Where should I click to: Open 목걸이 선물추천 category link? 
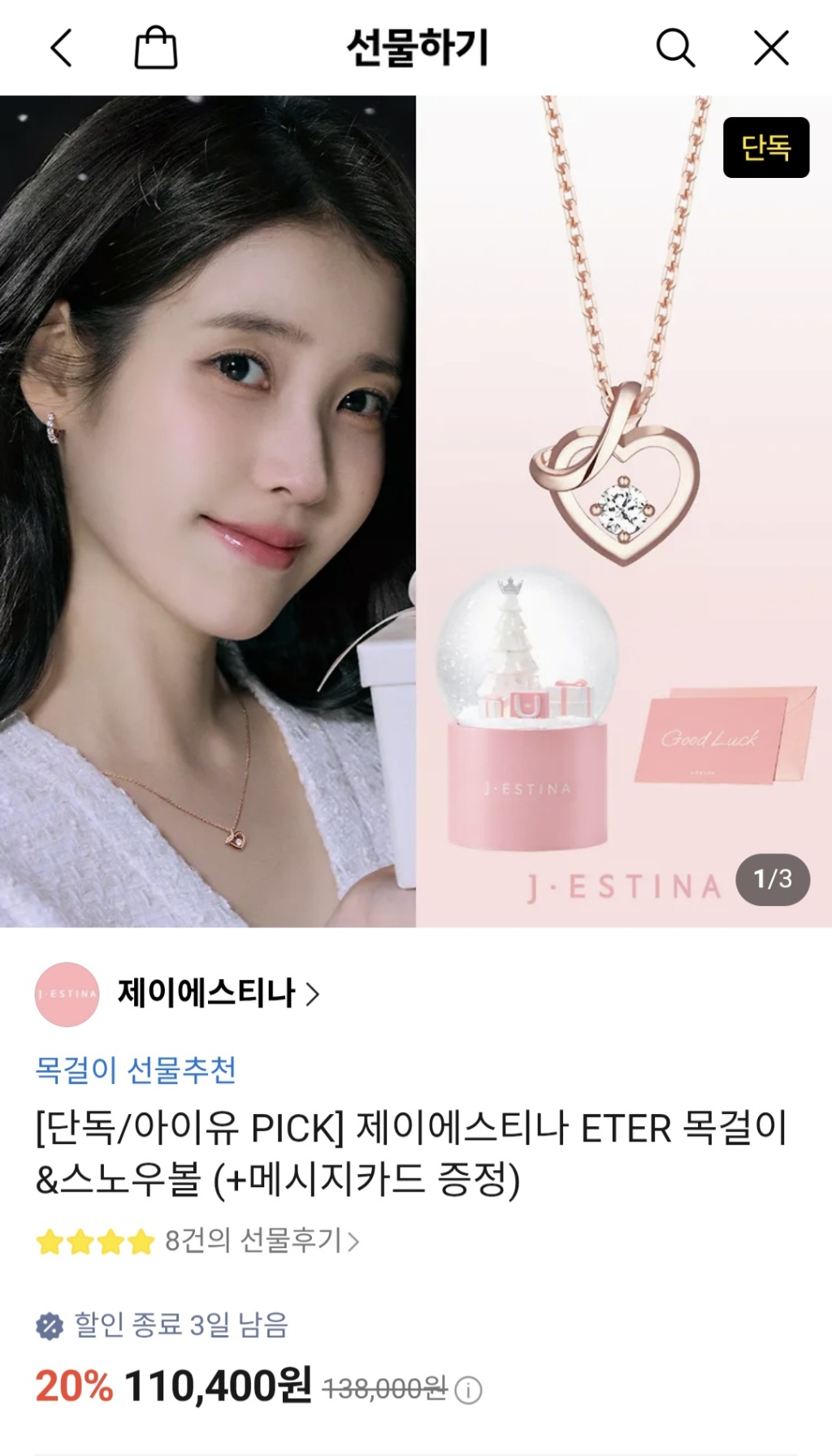[x=136, y=1069]
